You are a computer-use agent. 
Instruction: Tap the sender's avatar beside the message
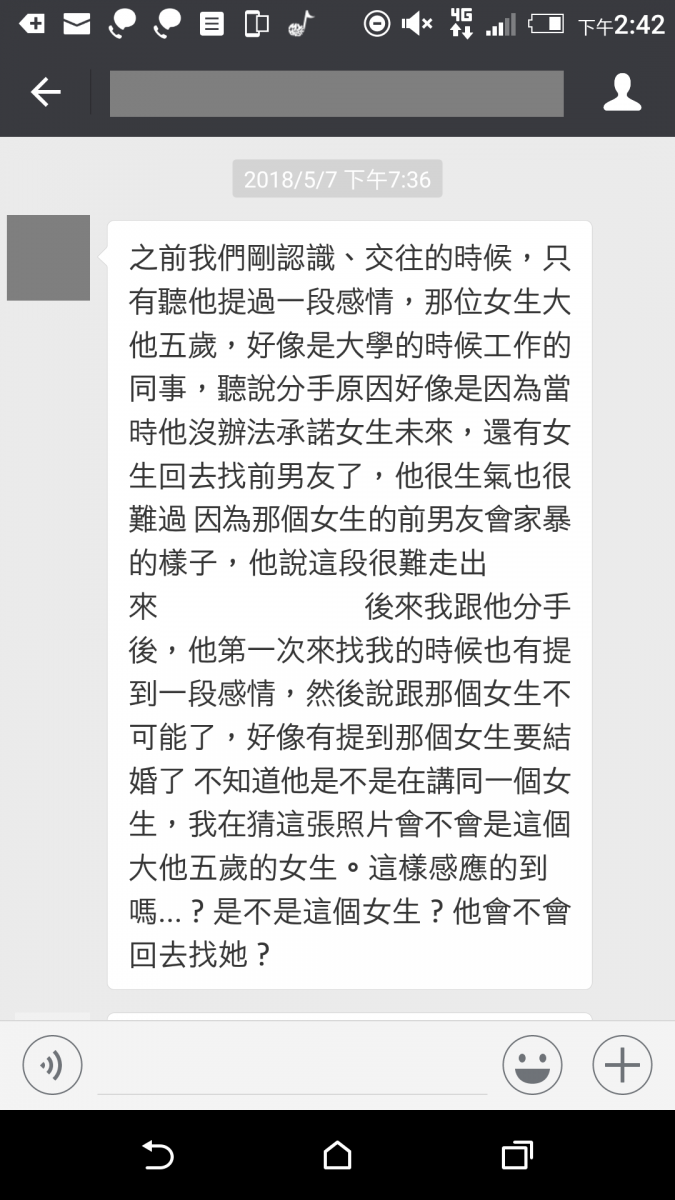coord(48,258)
